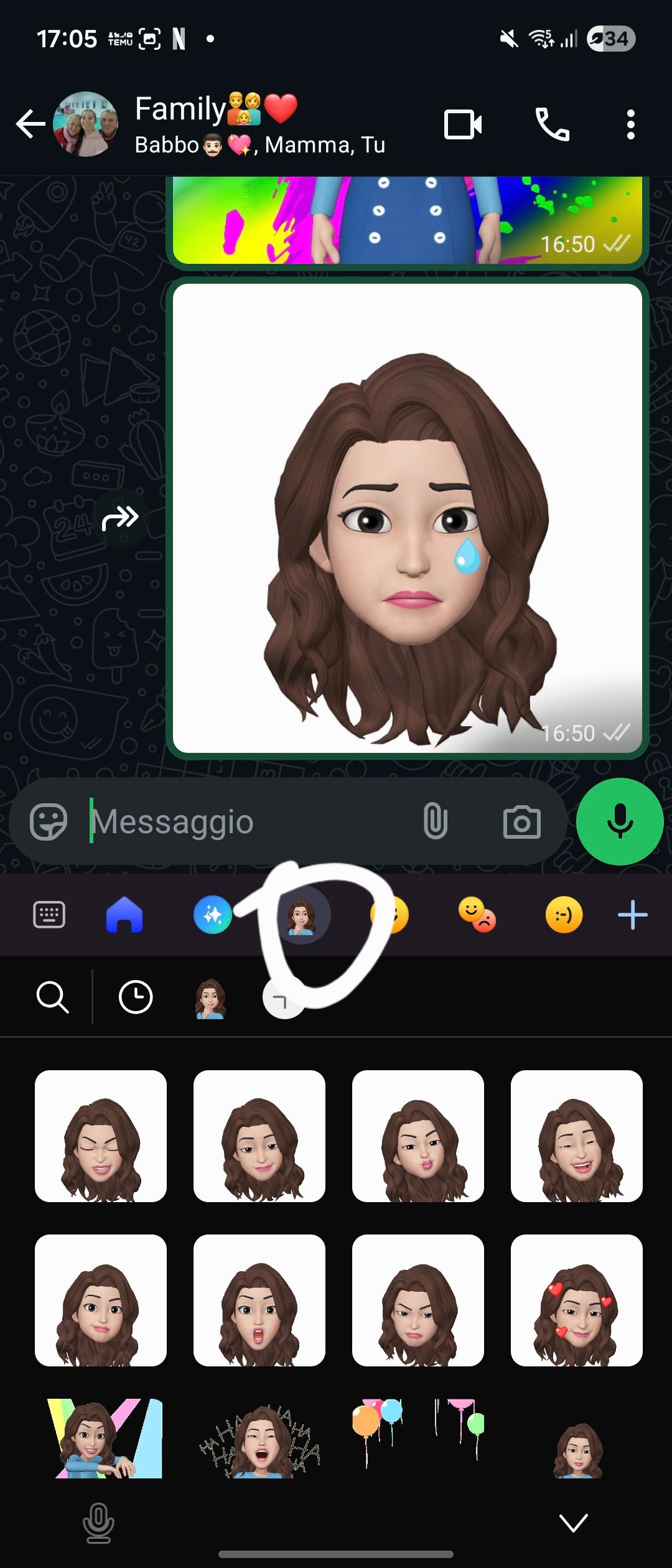
Task: Go back from Family chat
Action: pos(30,124)
